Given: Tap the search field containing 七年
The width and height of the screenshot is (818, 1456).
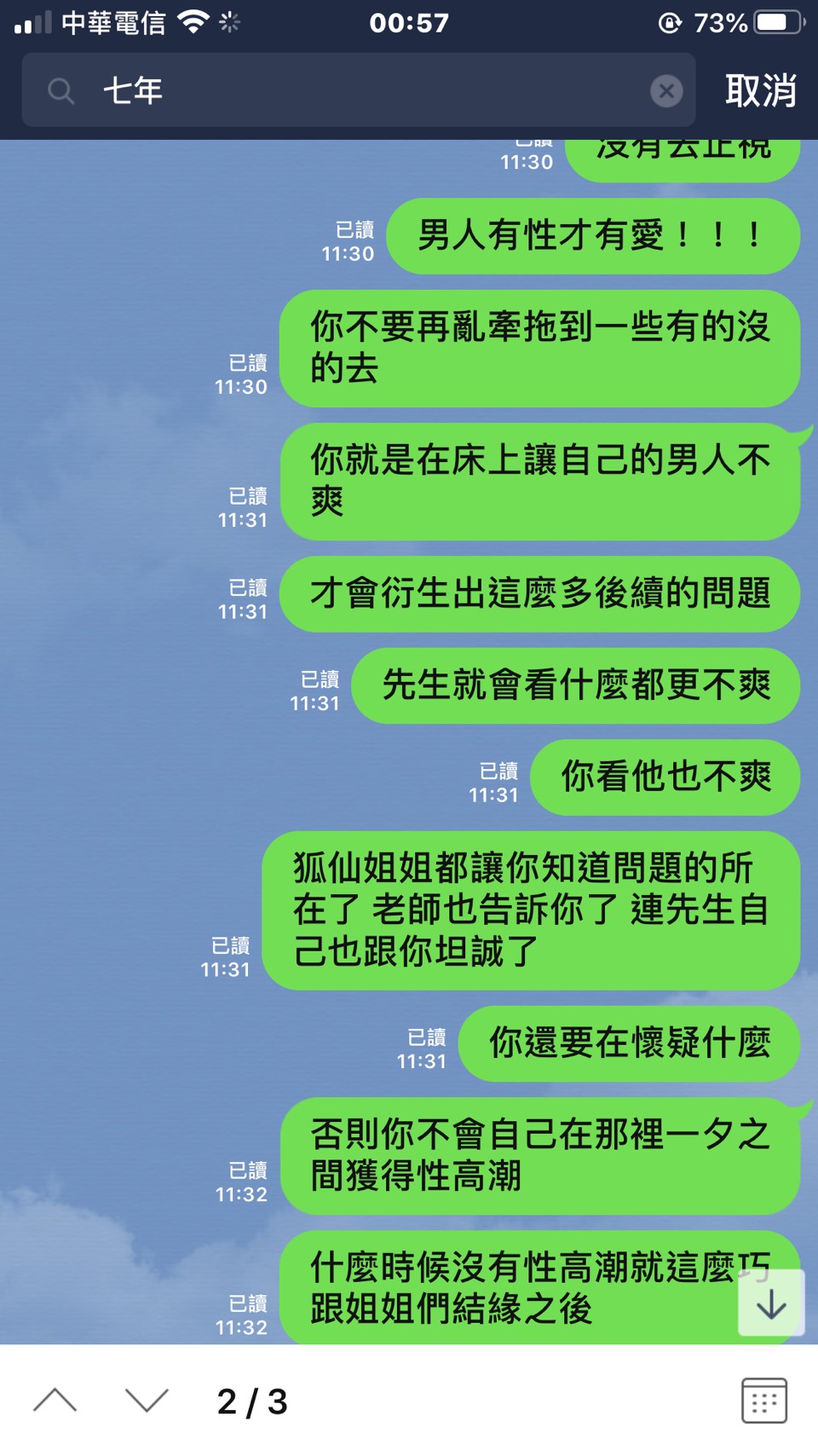Looking at the screenshot, I should (x=358, y=90).
